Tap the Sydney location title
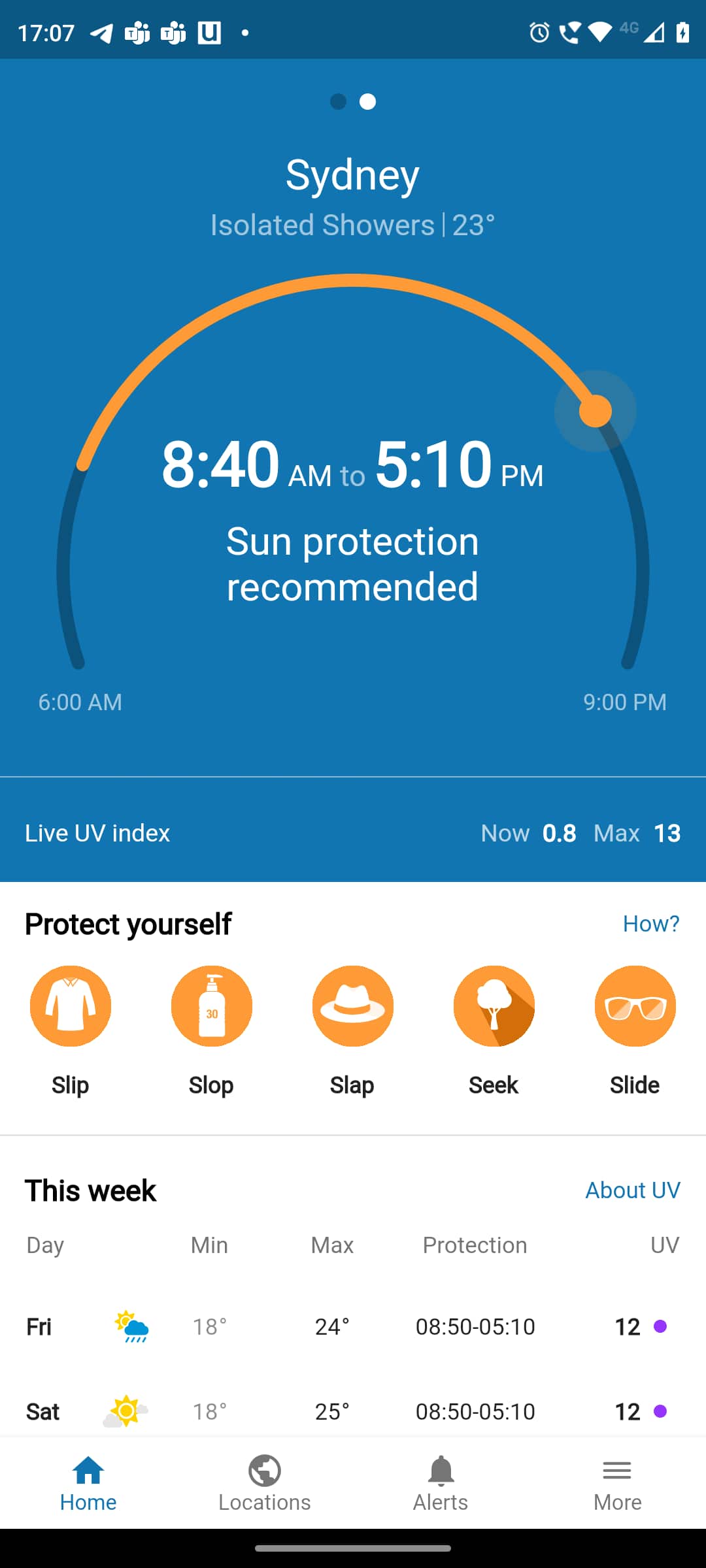Viewport: 706px width, 1568px height. coord(353,174)
